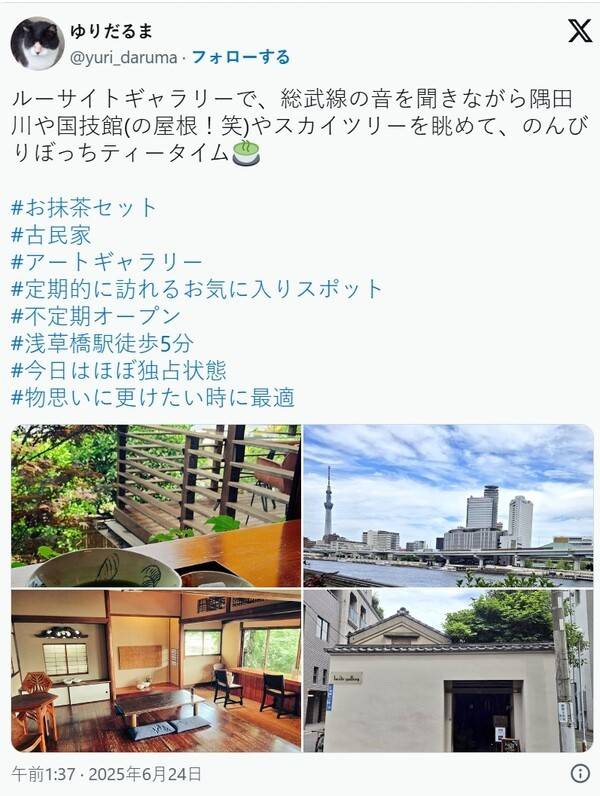
Task: View the #今日はほぼ独占状態 hashtag
Action: pyautogui.click(x=118, y=370)
